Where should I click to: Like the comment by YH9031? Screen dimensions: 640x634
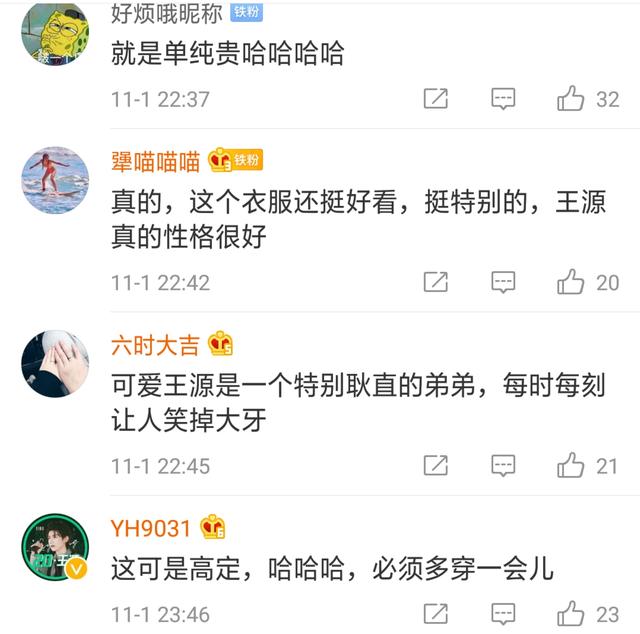(571, 615)
